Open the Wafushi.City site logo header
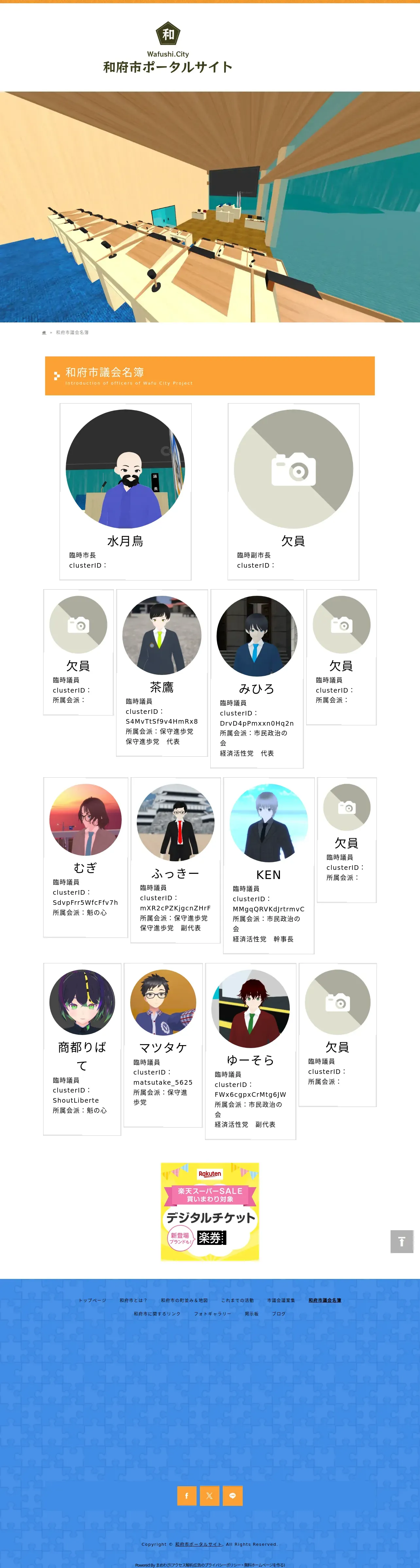The image size is (420, 1568). 168,49
